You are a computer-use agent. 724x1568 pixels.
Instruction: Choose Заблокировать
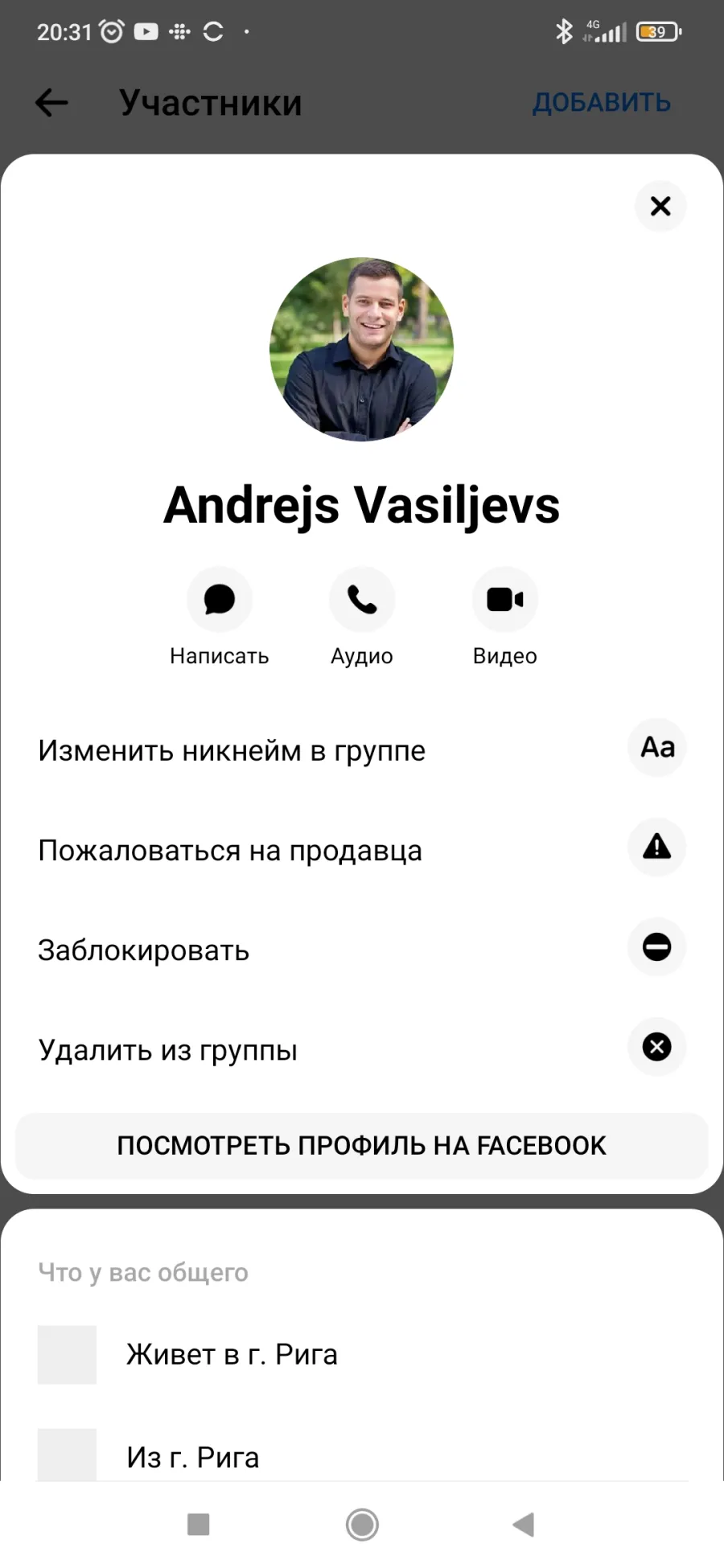[x=362, y=949]
